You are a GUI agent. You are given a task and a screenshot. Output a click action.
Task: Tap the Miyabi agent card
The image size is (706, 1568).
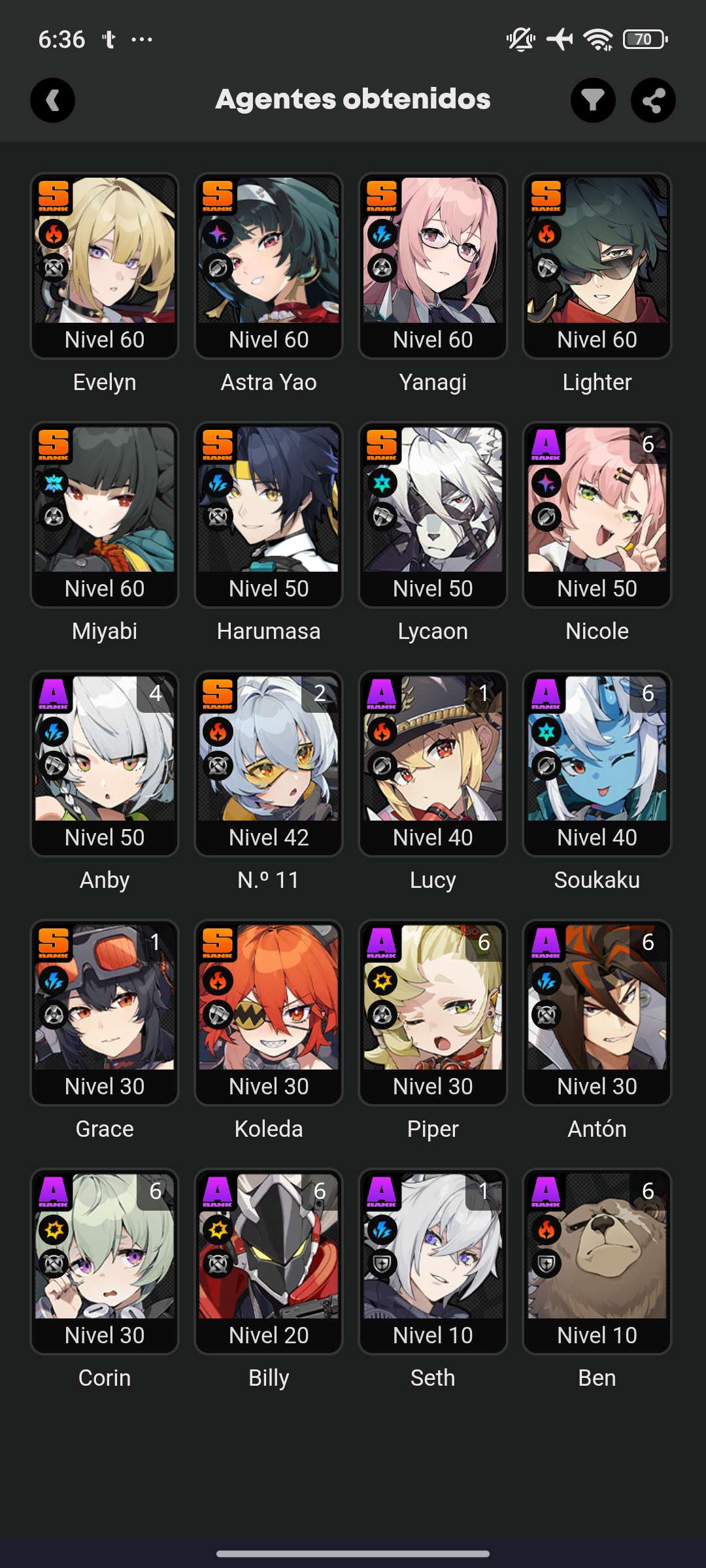coord(105,514)
